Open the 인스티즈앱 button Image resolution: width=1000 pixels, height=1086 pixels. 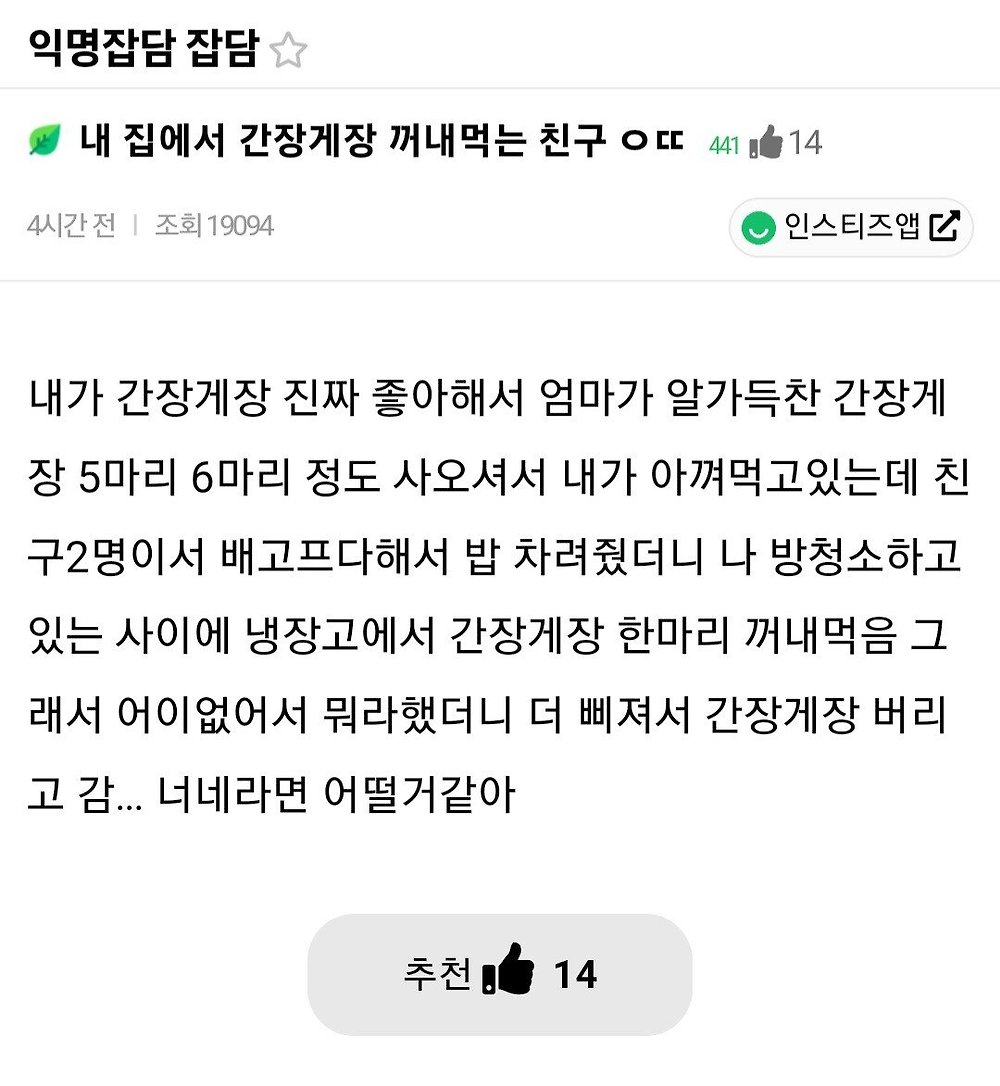pyautogui.click(x=850, y=227)
